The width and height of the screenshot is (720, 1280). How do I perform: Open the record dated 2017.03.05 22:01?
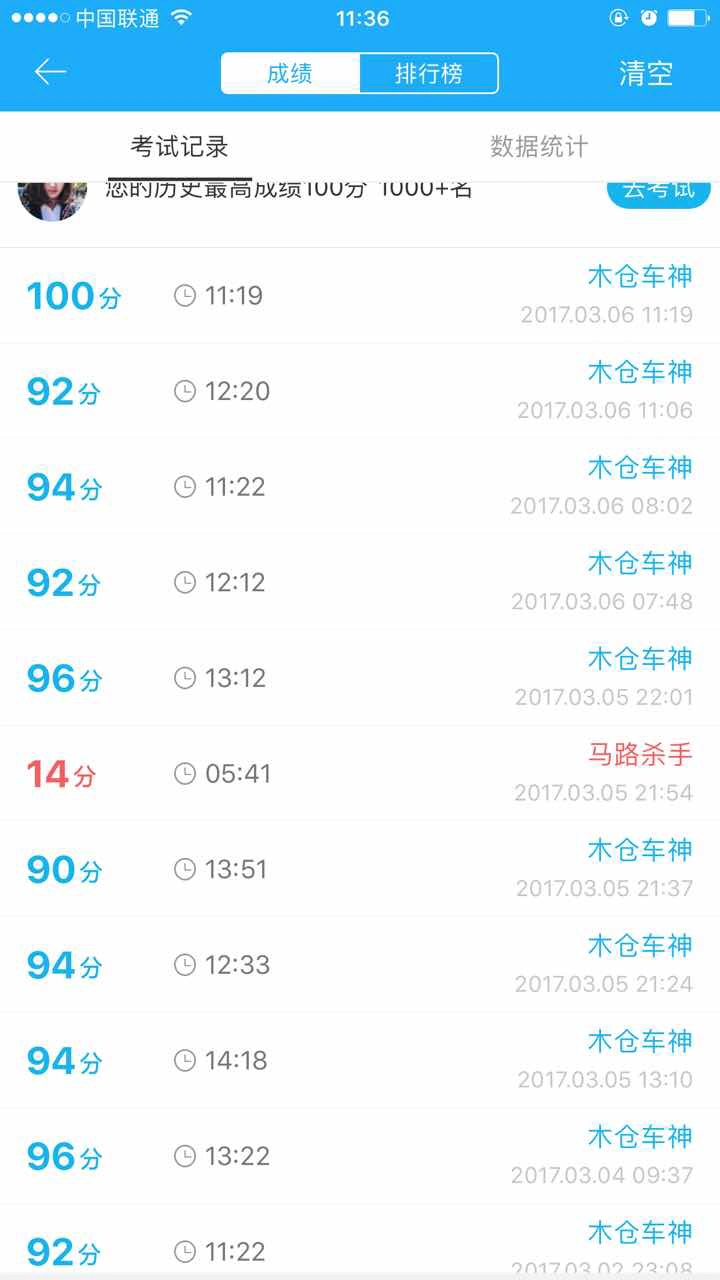[x=360, y=678]
